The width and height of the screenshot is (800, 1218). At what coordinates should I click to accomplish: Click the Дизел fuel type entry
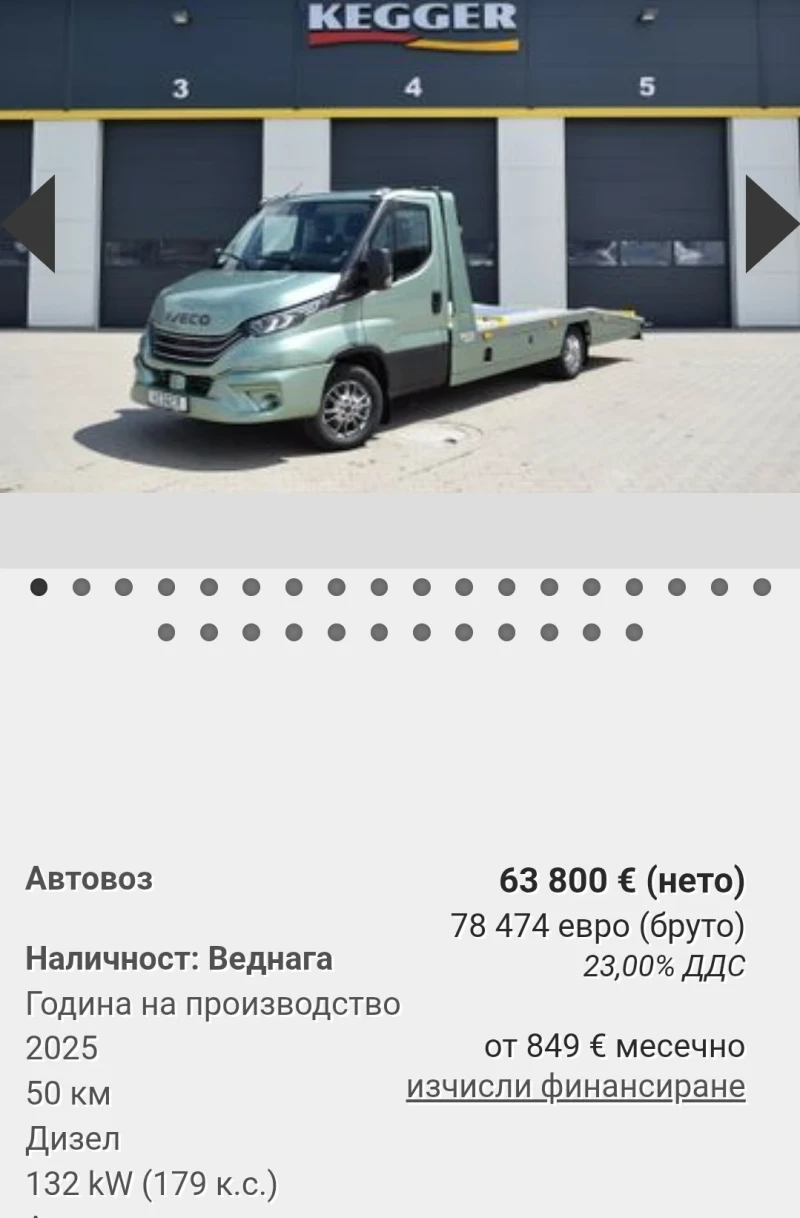coord(70,1137)
